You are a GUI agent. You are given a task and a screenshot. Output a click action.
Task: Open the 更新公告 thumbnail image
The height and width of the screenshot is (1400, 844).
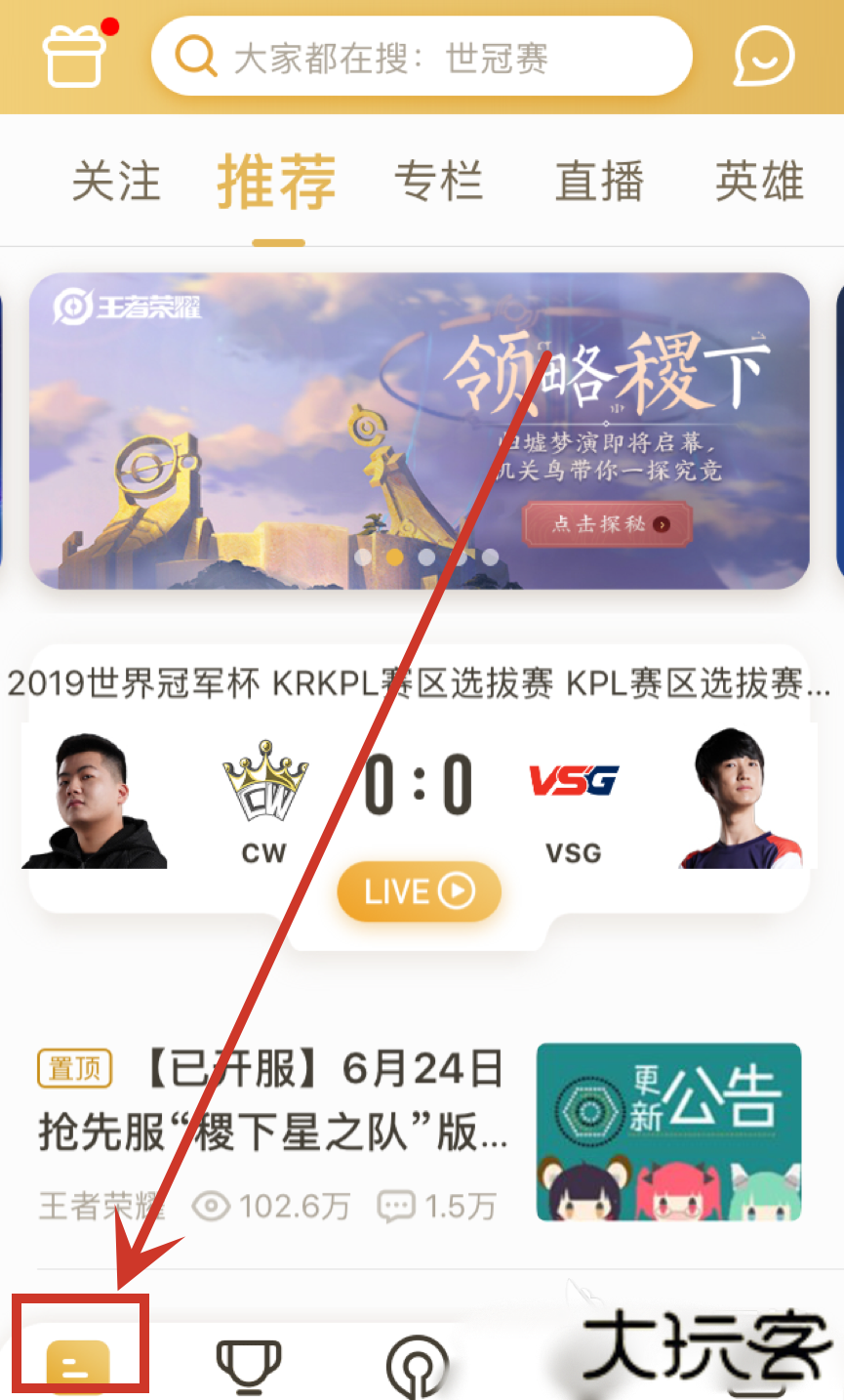click(x=668, y=1131)
